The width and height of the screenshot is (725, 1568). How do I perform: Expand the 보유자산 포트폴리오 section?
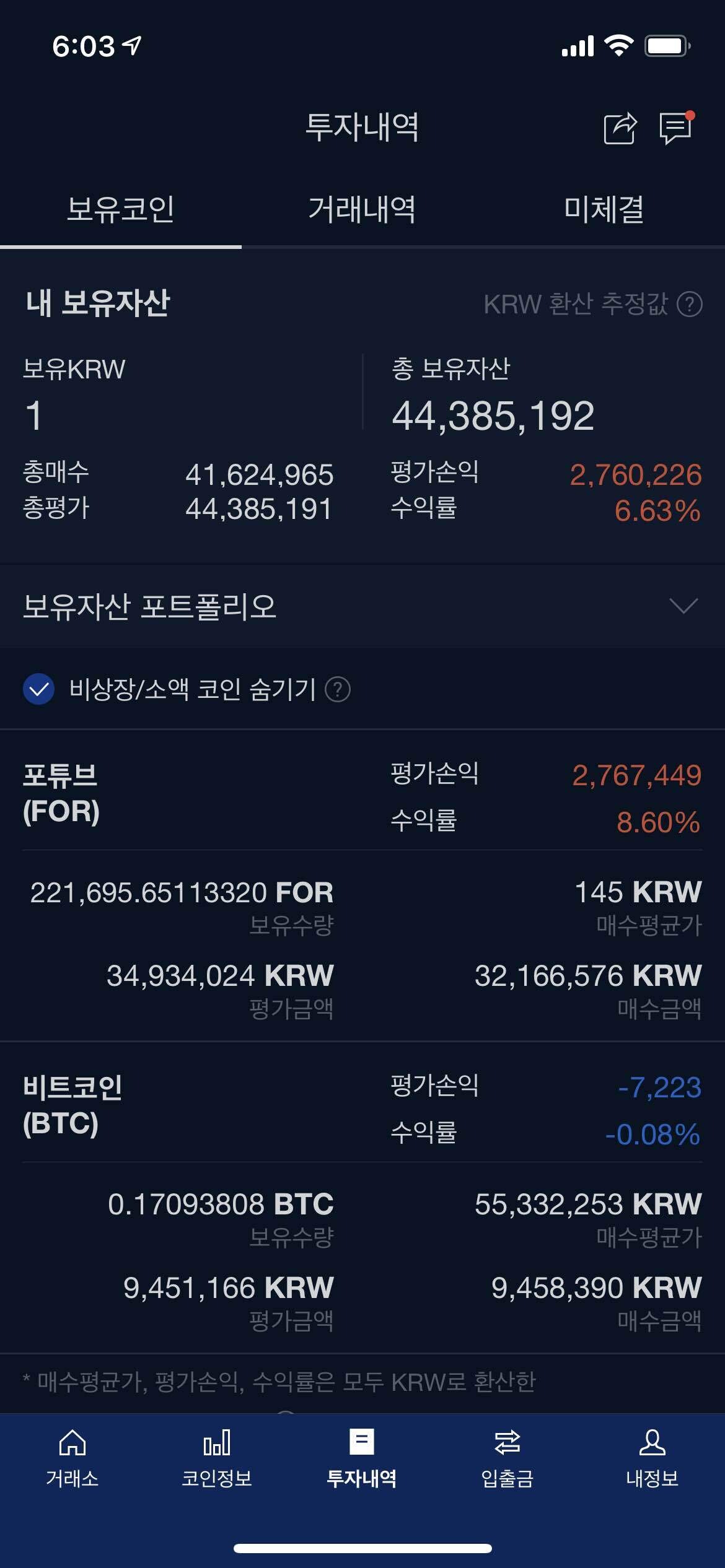pyautogui.click(x=683, y=606)
